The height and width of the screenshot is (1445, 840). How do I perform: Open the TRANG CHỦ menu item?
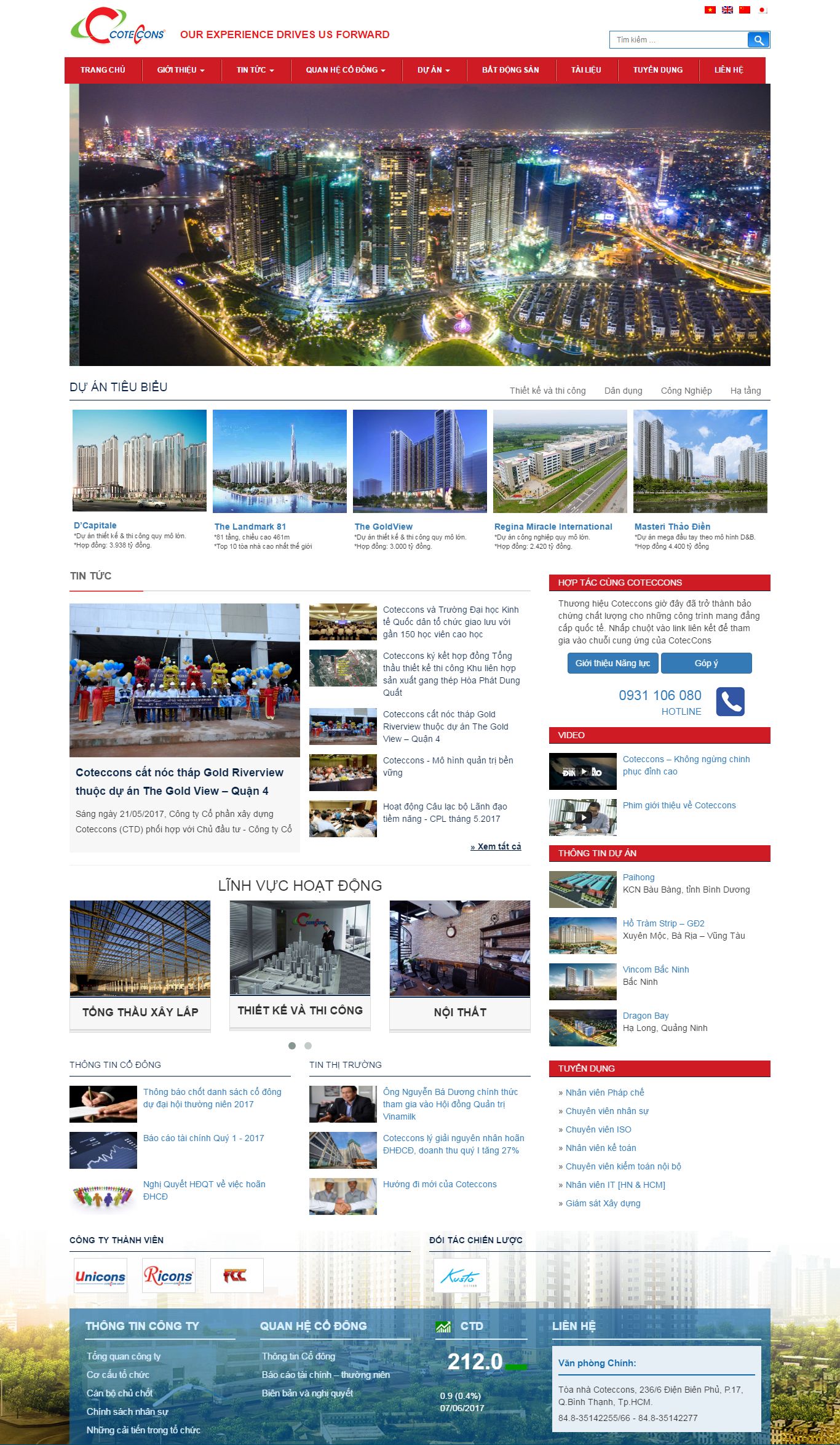(x=103, y=70)
